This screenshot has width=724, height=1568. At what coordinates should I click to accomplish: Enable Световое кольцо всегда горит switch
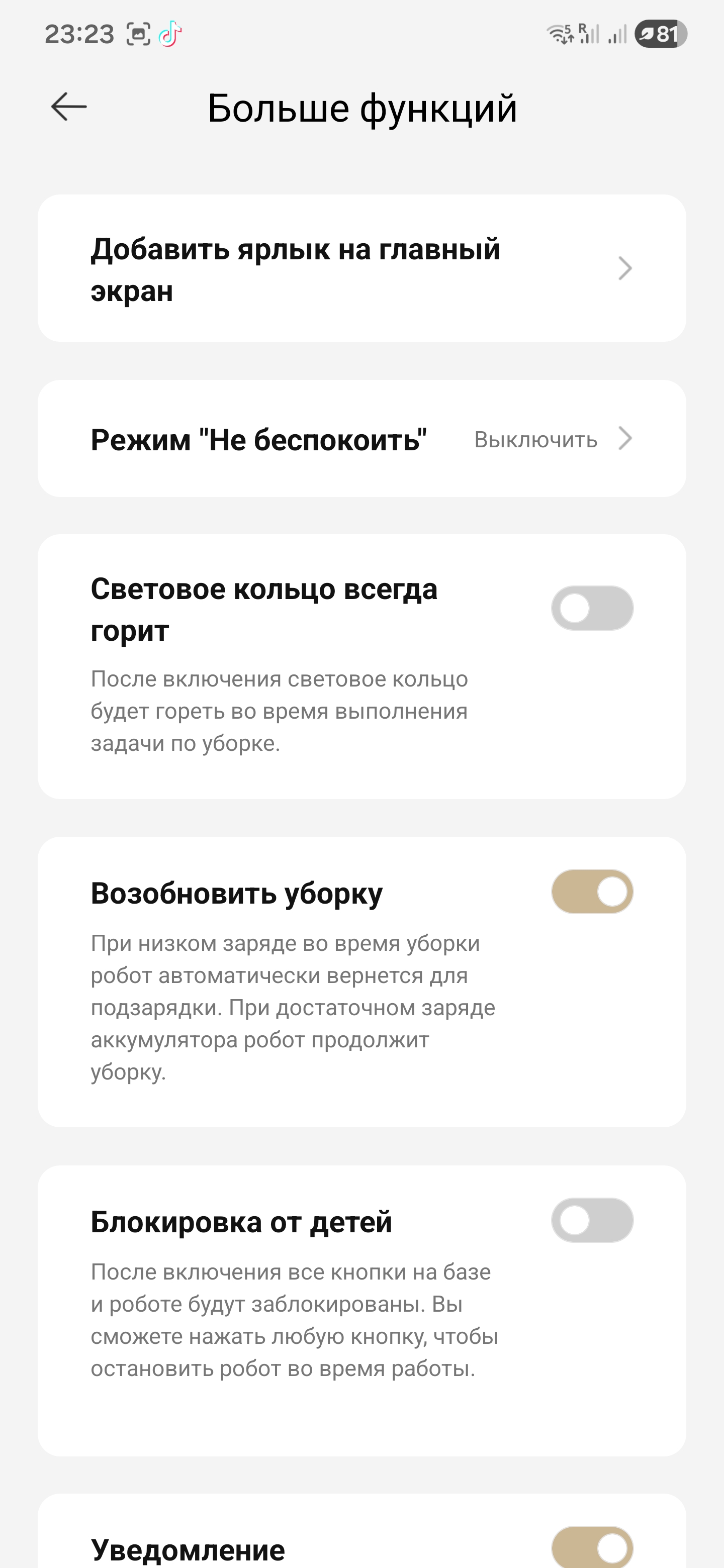tap(592, 608)
